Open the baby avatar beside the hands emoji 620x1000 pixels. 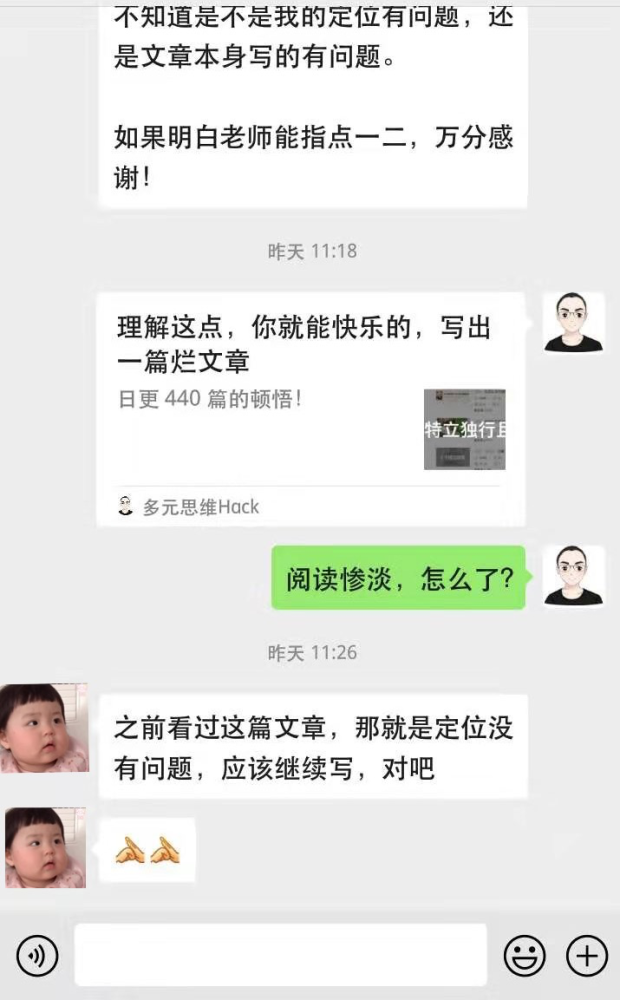(45, 848)
